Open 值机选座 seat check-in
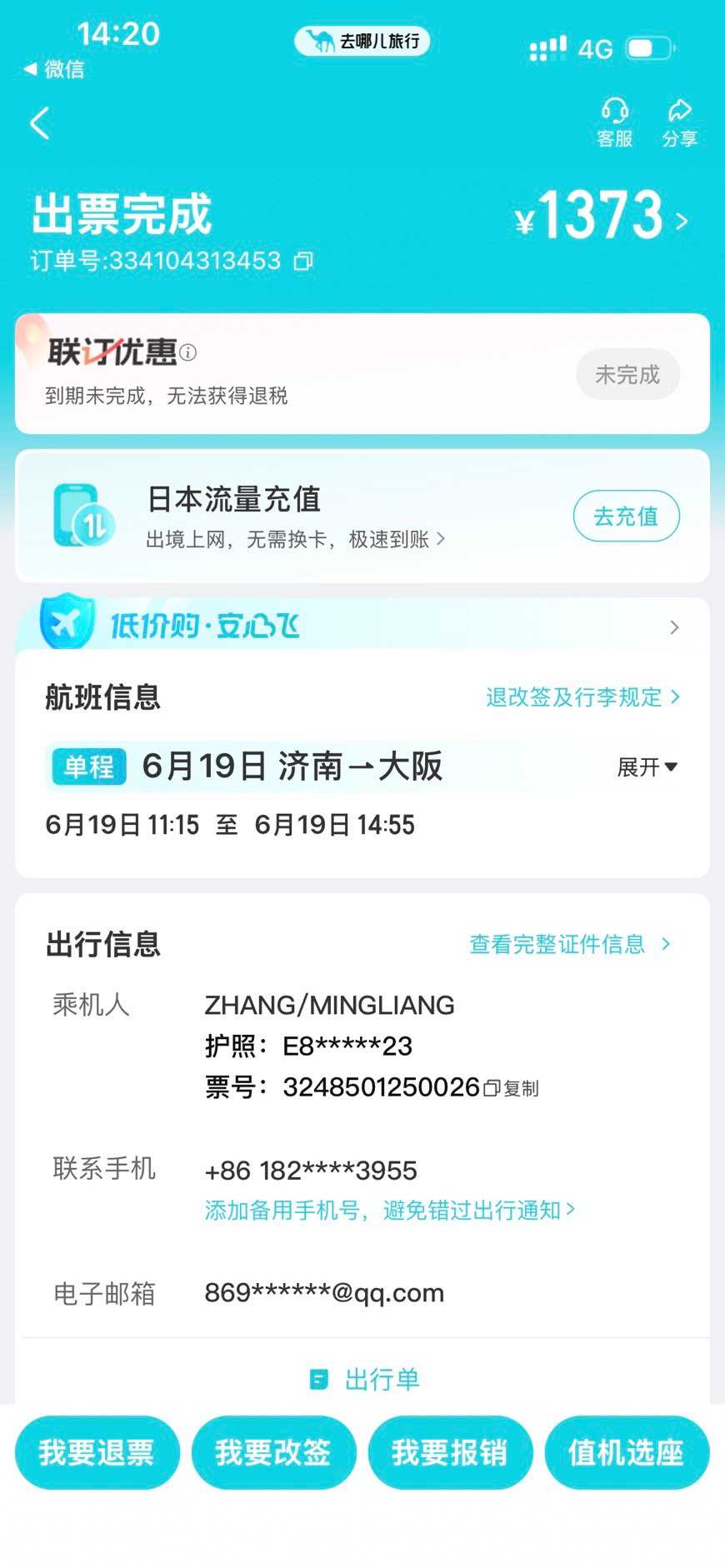Viewport: 725px width, 1568px height. pyautogui.click(x=627, y=1452)
